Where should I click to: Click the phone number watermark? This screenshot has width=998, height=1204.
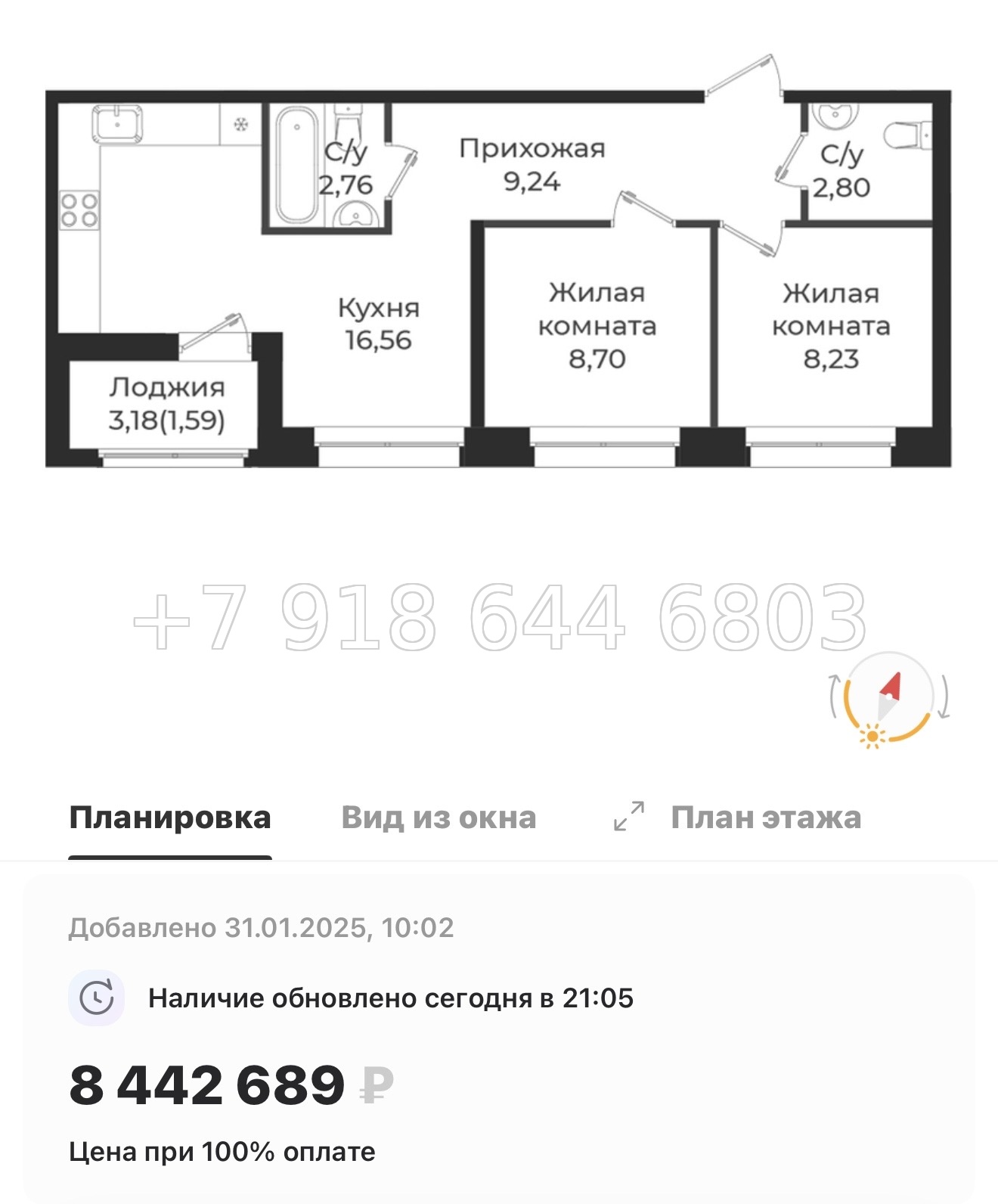pyautogui.click(x=499, y=622)
